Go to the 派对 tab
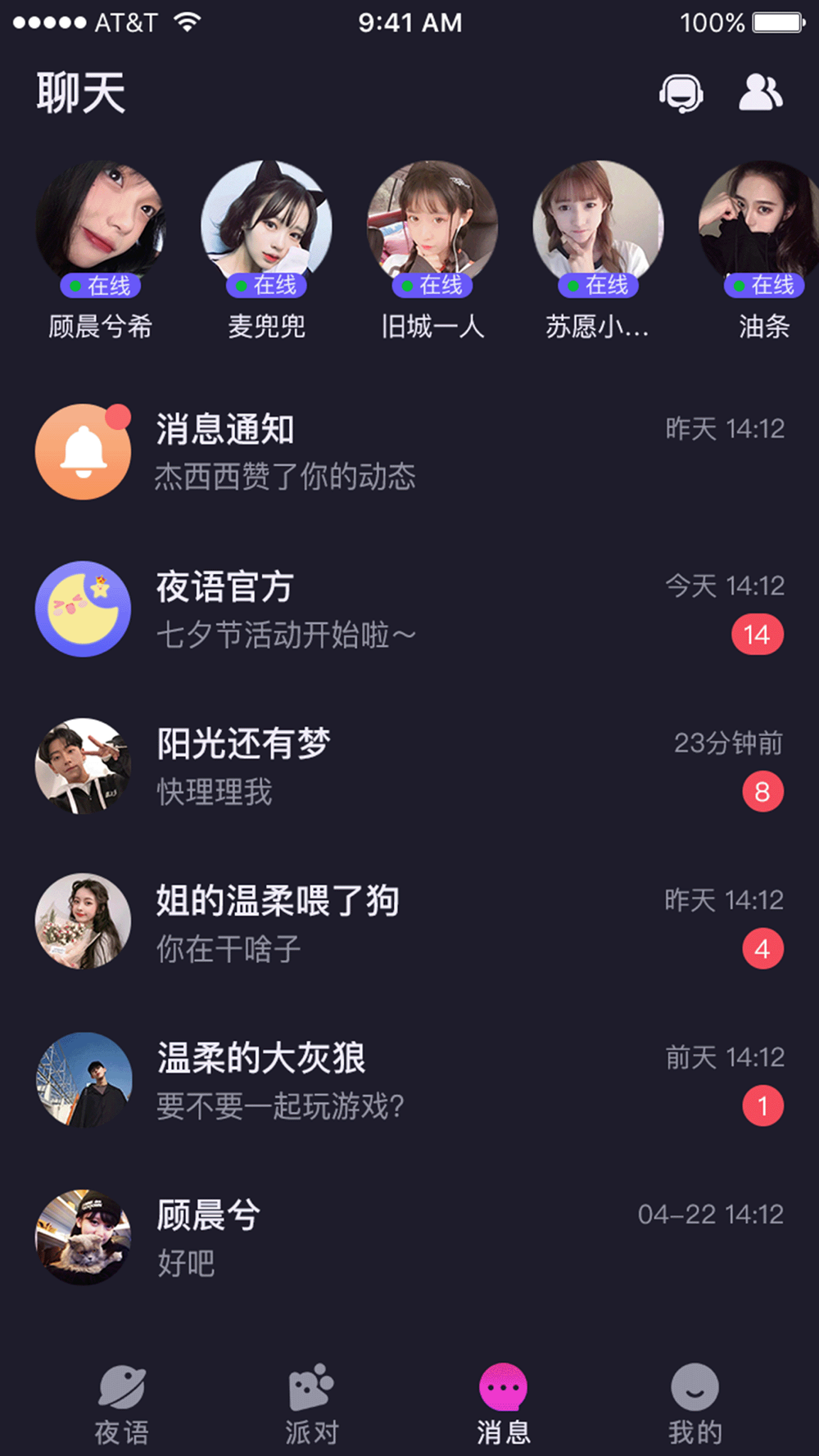 coord(312,1404)
